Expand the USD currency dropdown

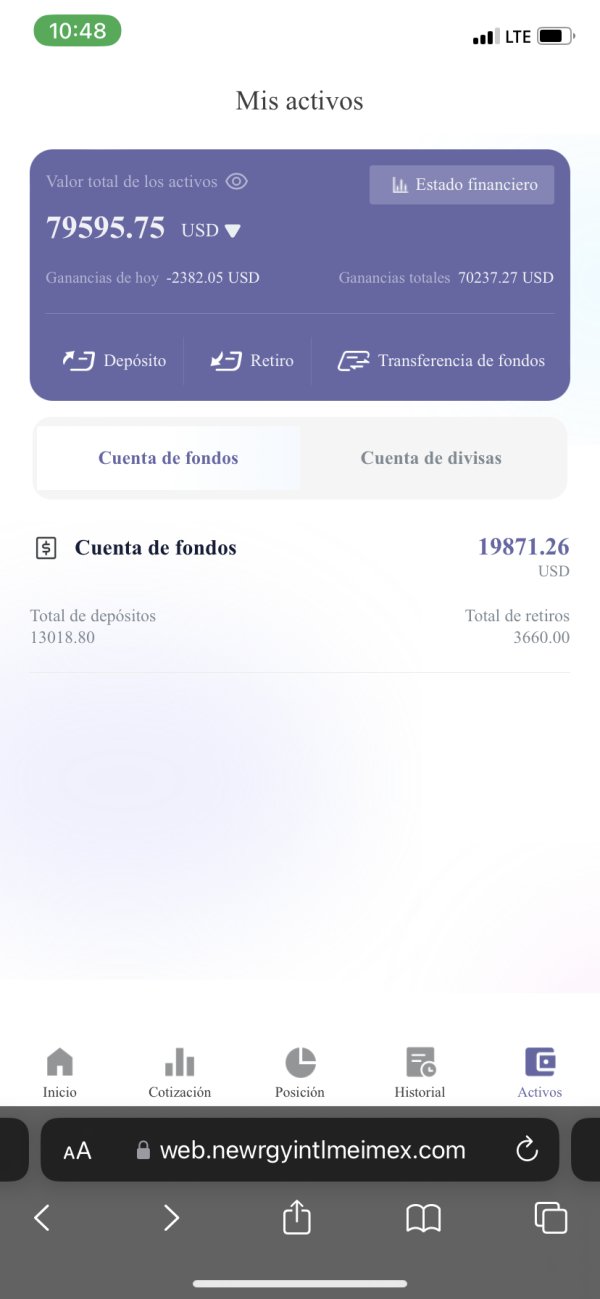click(x=211, y=230)
